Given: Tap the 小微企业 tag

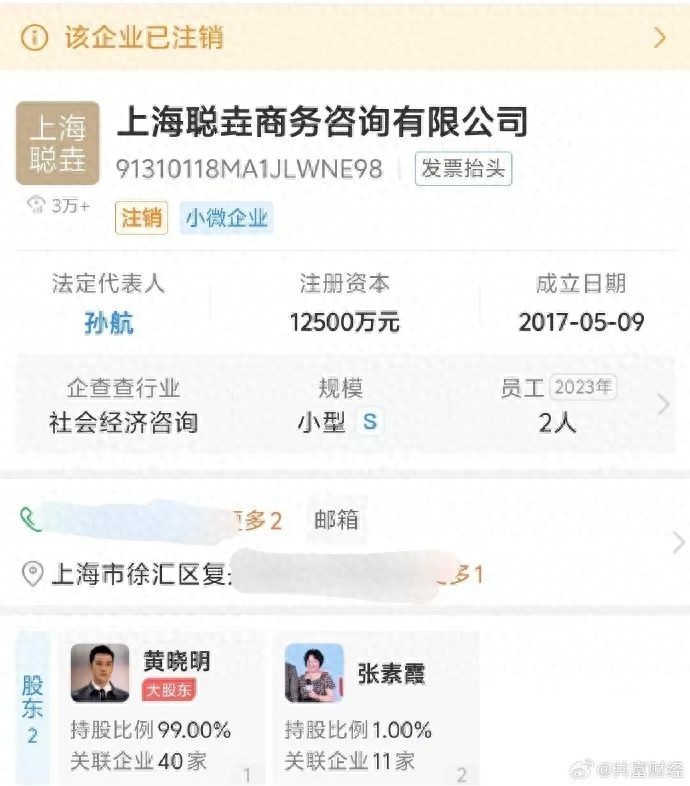Looking at the screenshot, I should (x=226, y=217).
